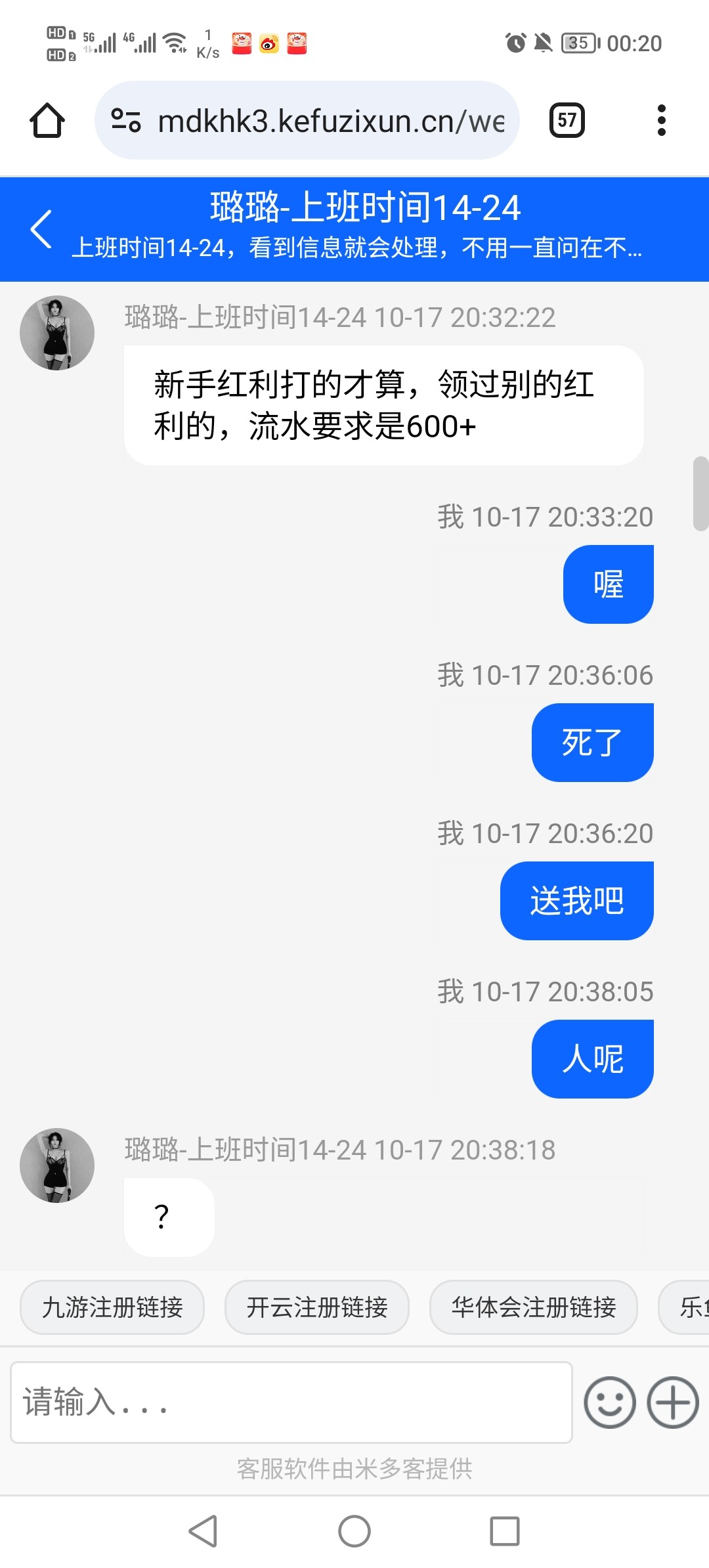Tap the system back navigation button
Viewport: 709px width, 1568px height.
click(203, 1531)
